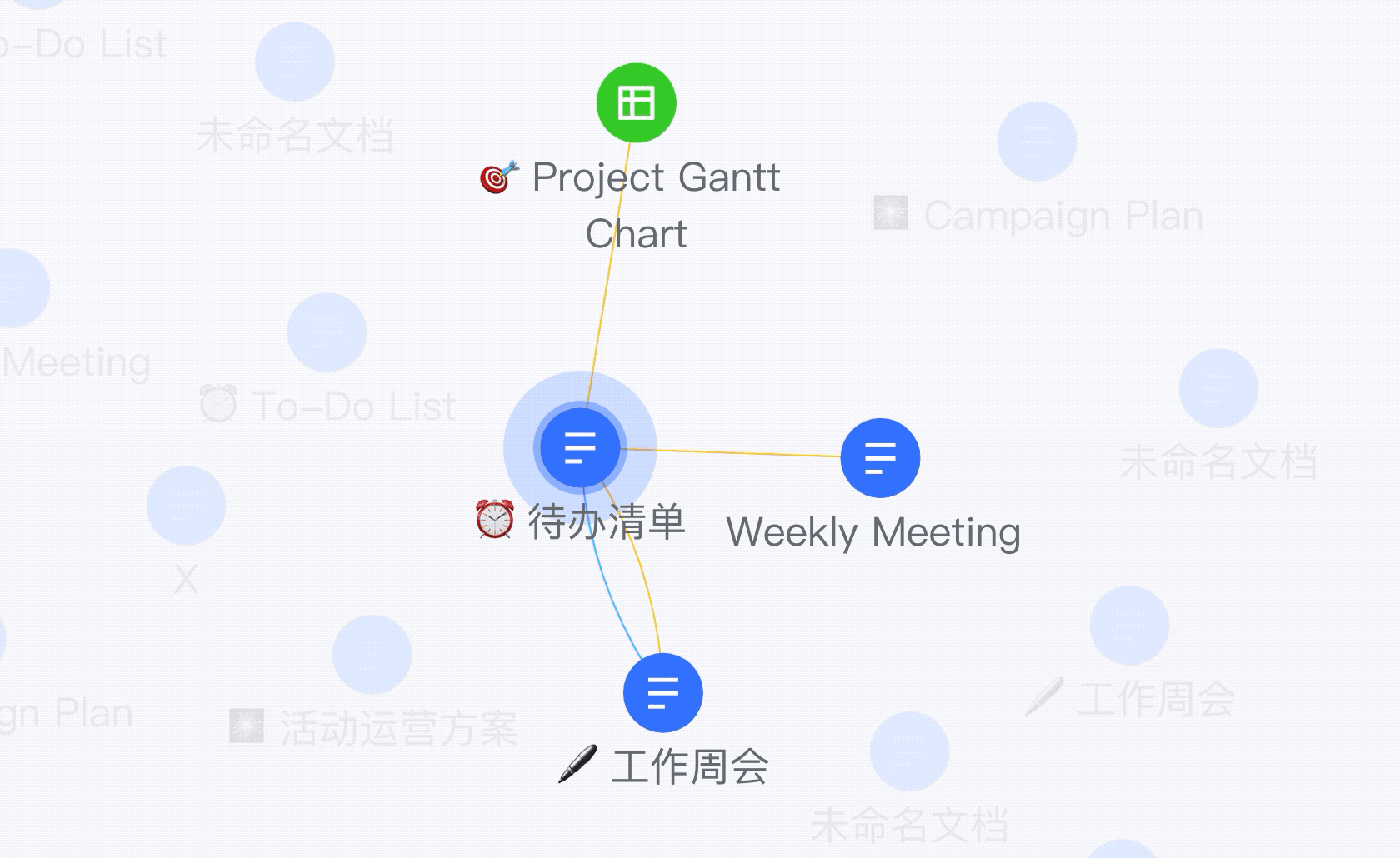Open the 工作周会 document node
Viewport: 1400px width, 858px height.
(662, 693)
